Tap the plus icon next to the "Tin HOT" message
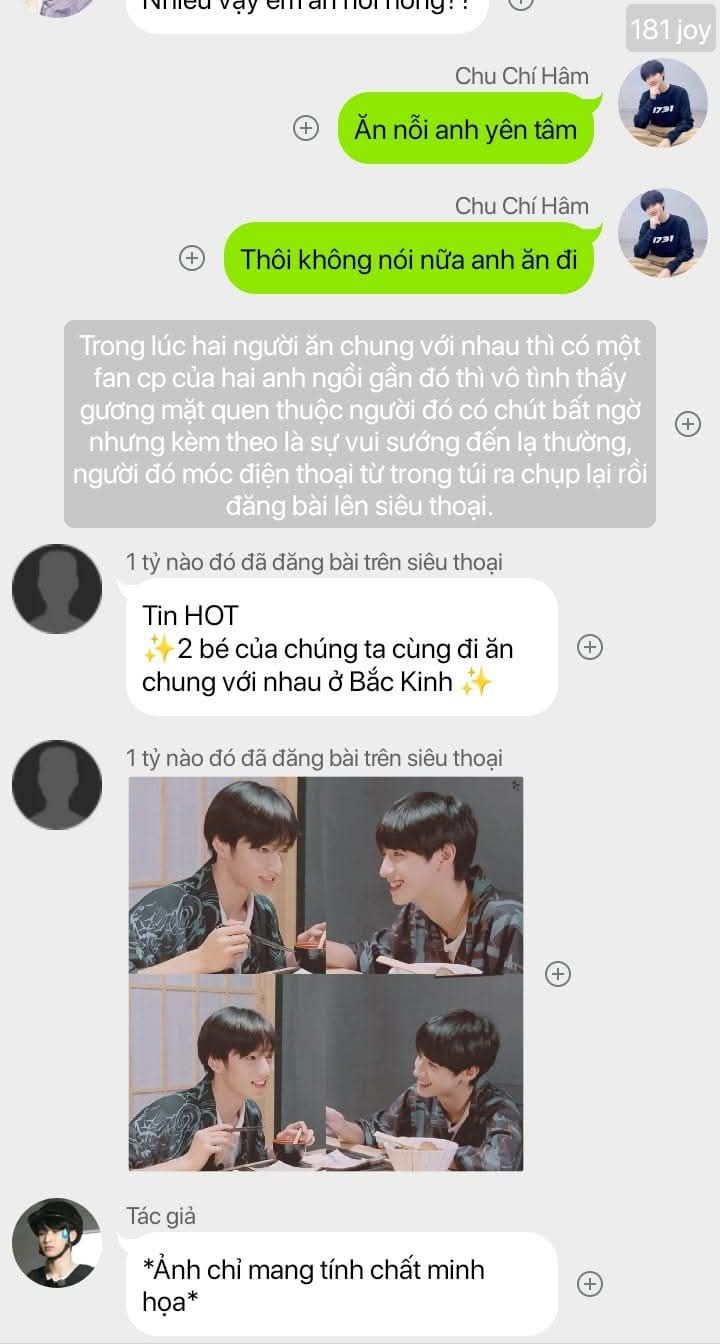Image resolution: width=720 pixels, height=1344 pixels. (591, 647)
